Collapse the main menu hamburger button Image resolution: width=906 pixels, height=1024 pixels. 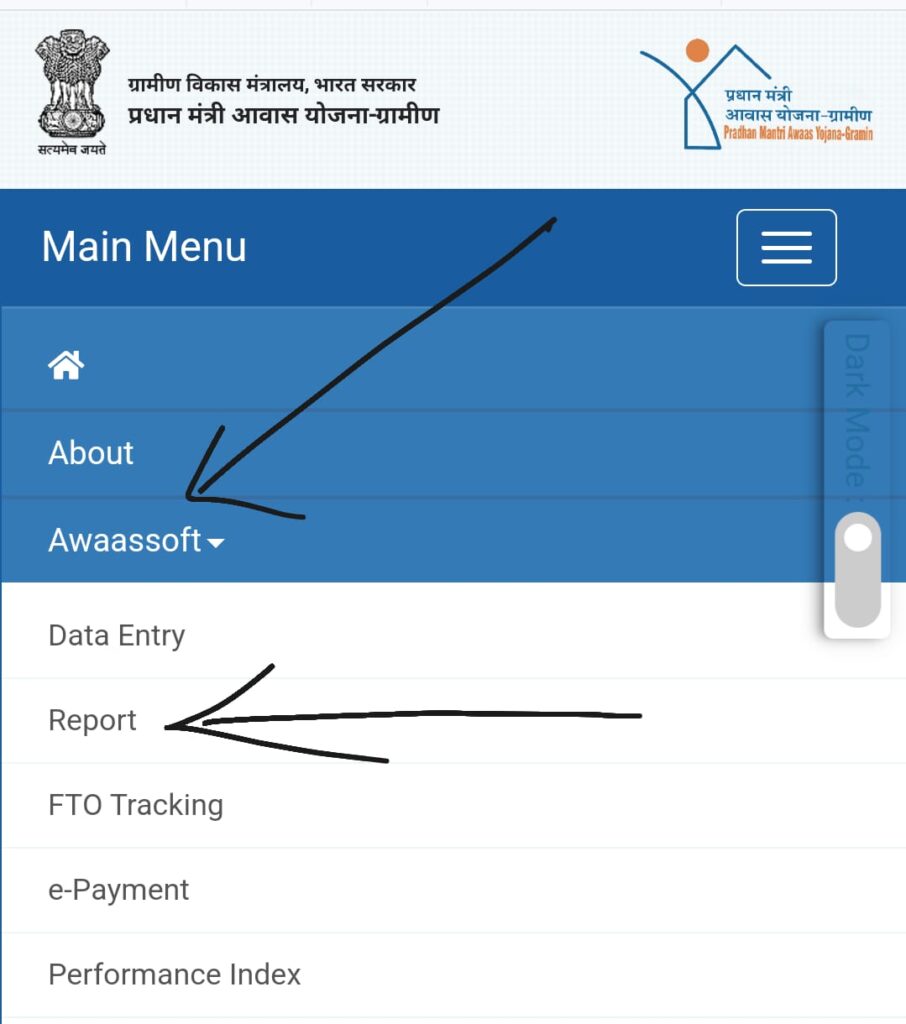(x=786, y=247)
